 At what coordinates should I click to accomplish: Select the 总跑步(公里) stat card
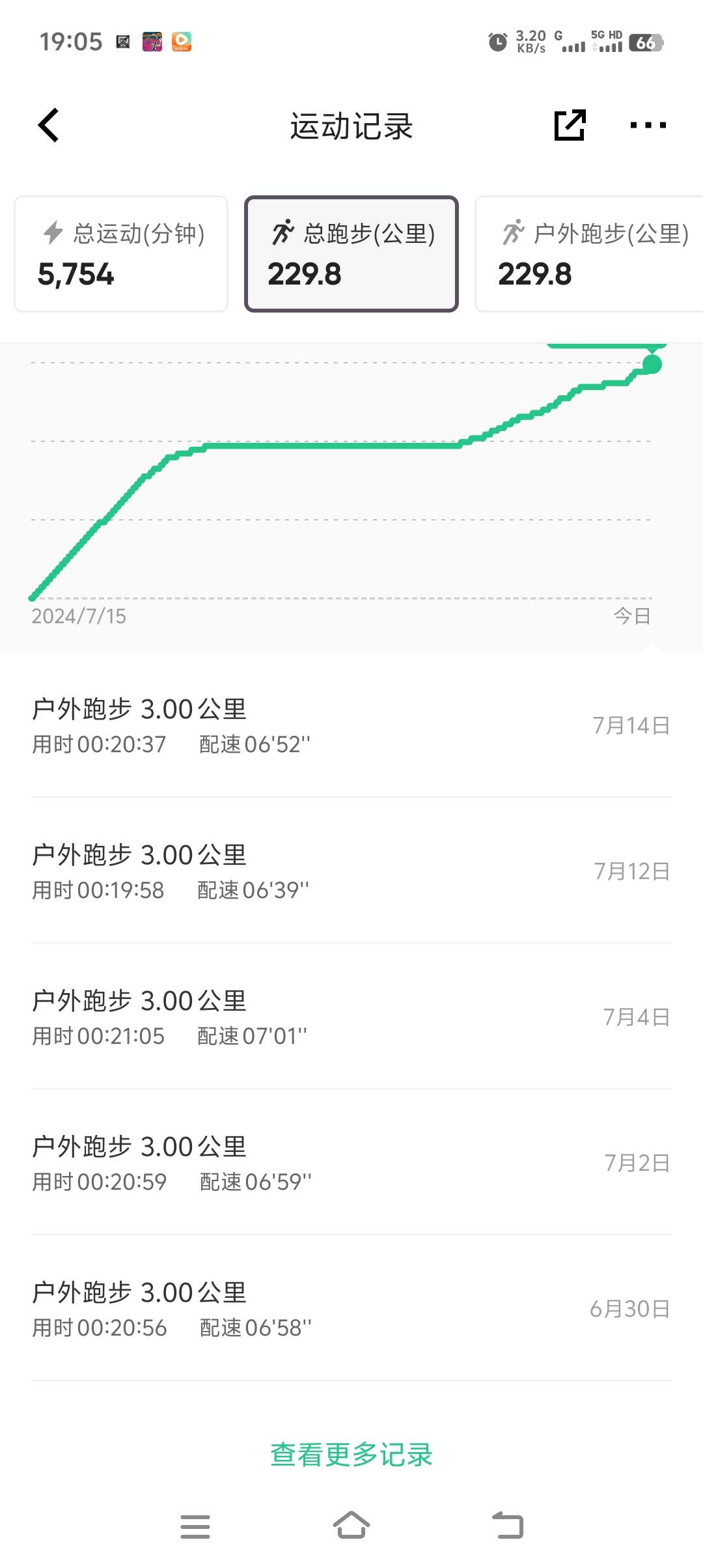[x=351, y=254]
